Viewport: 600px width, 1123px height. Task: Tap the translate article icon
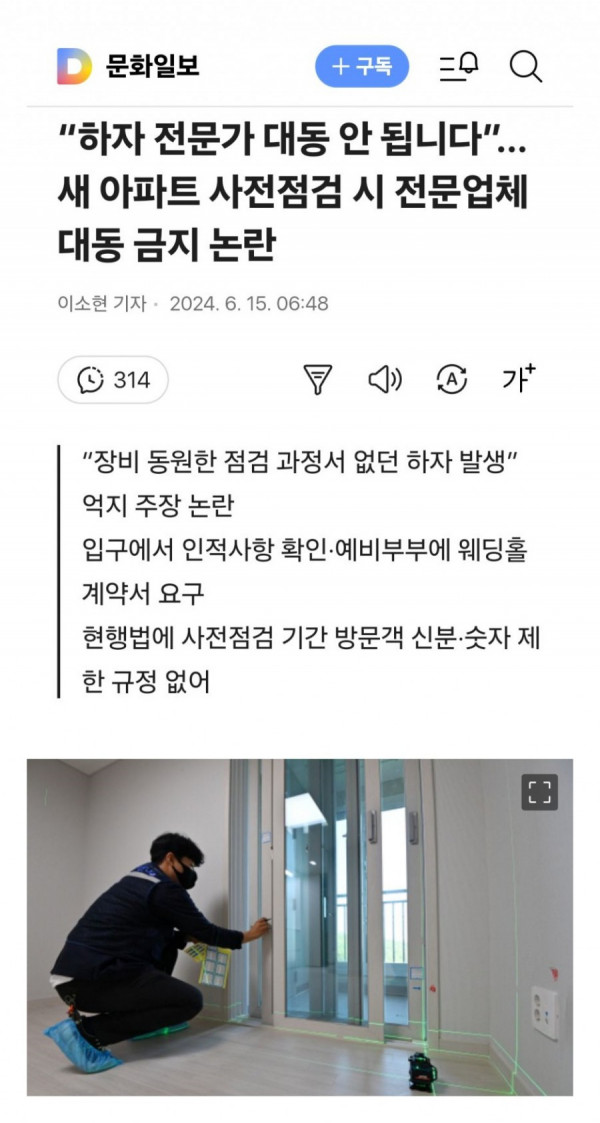pos(452,380)
